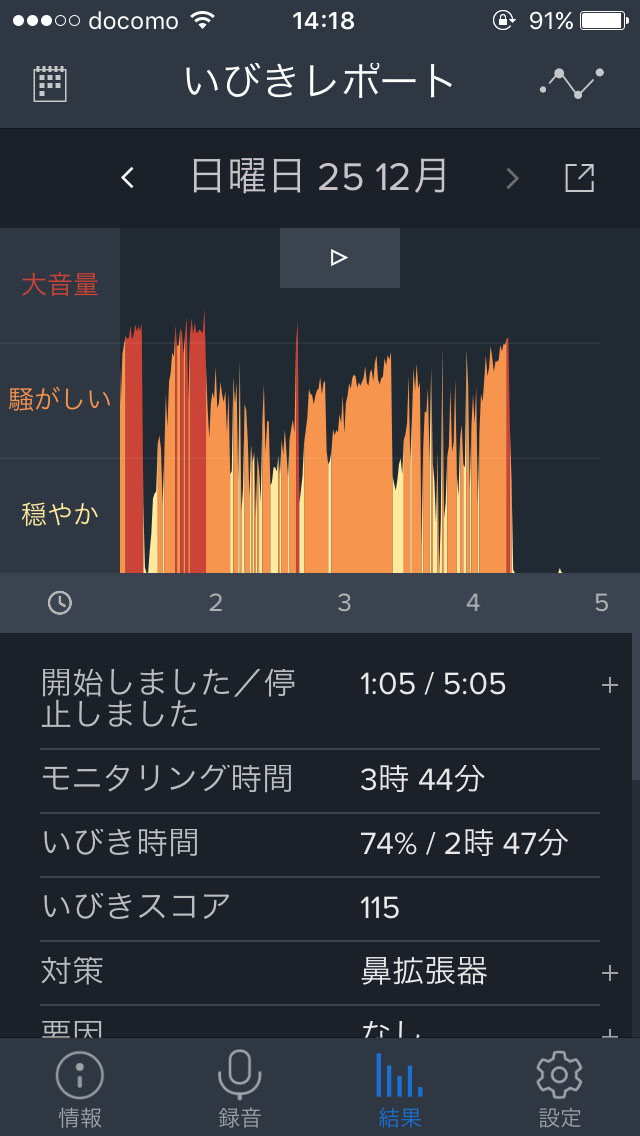Go to the next day
This screenshot has height=1136, width=640.
pyautogui.click(x=513, y=178)
